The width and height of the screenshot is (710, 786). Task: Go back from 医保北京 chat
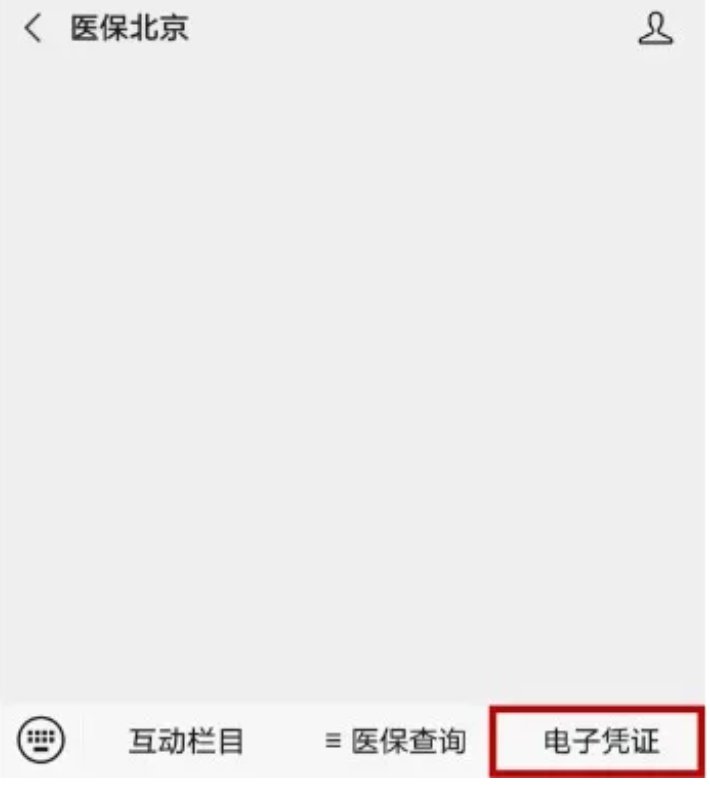point(32,29)
